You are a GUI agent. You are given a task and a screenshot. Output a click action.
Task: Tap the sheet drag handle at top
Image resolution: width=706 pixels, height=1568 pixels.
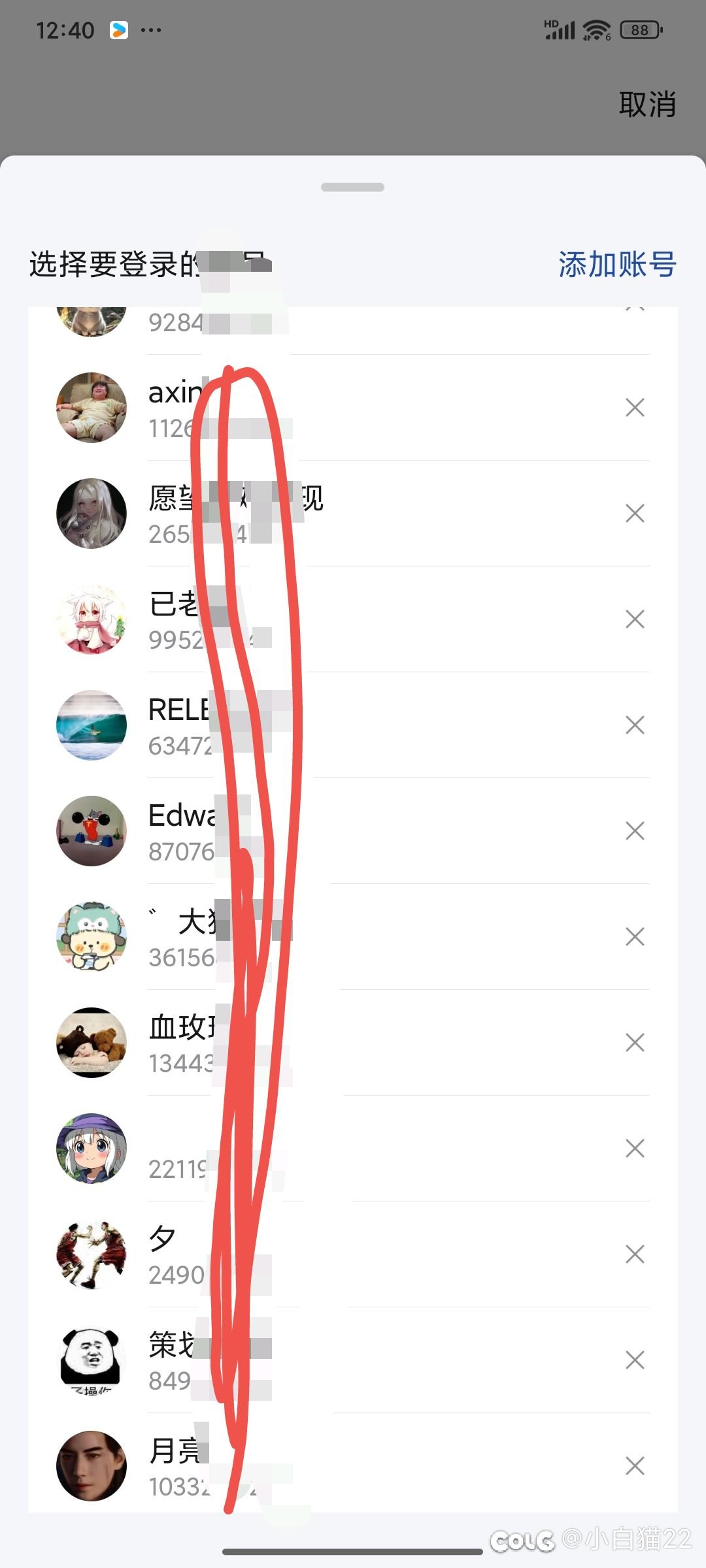coord(352,188)
